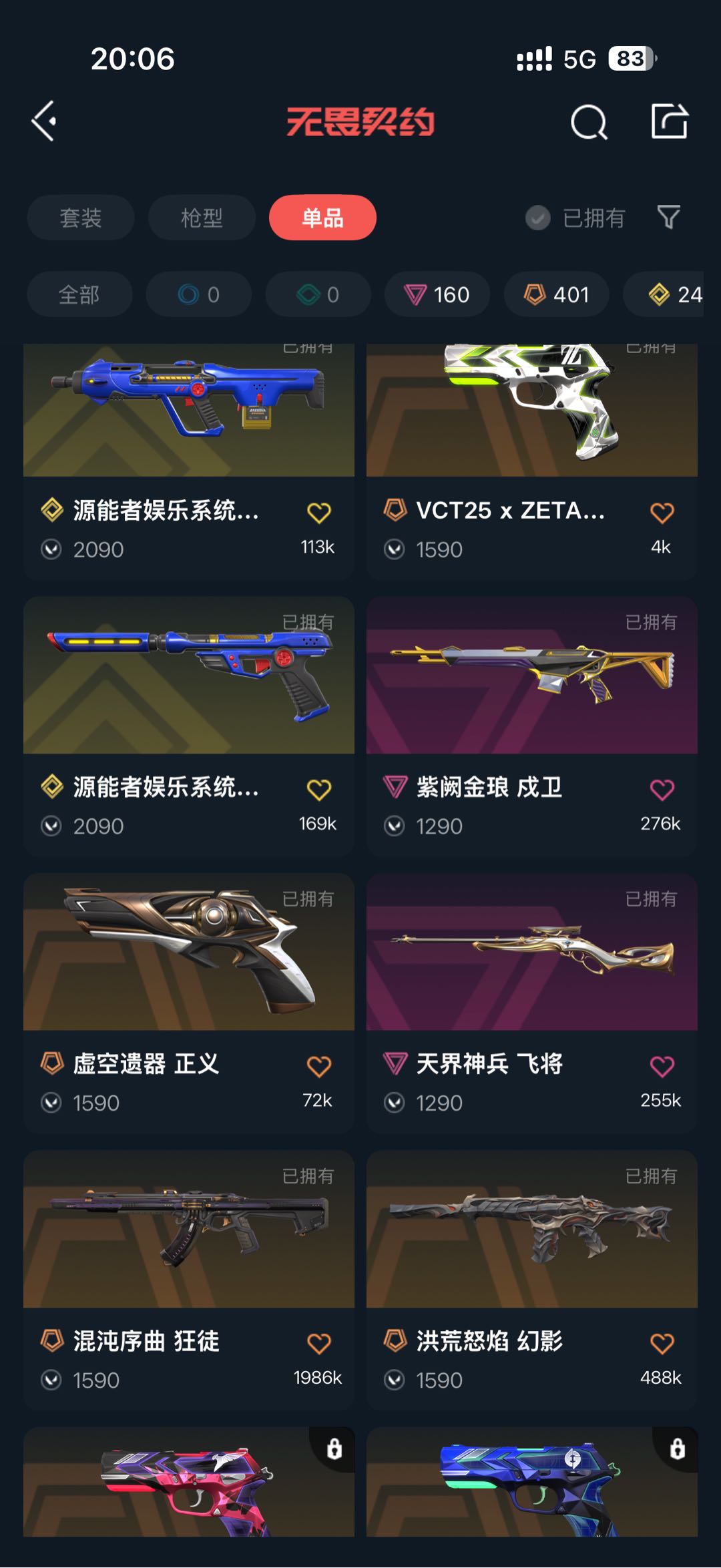The width and height of the screenshot is (721, 1568).
Task: Like the 虚空遗器 正义 skin
Action: pos(318,1066)
